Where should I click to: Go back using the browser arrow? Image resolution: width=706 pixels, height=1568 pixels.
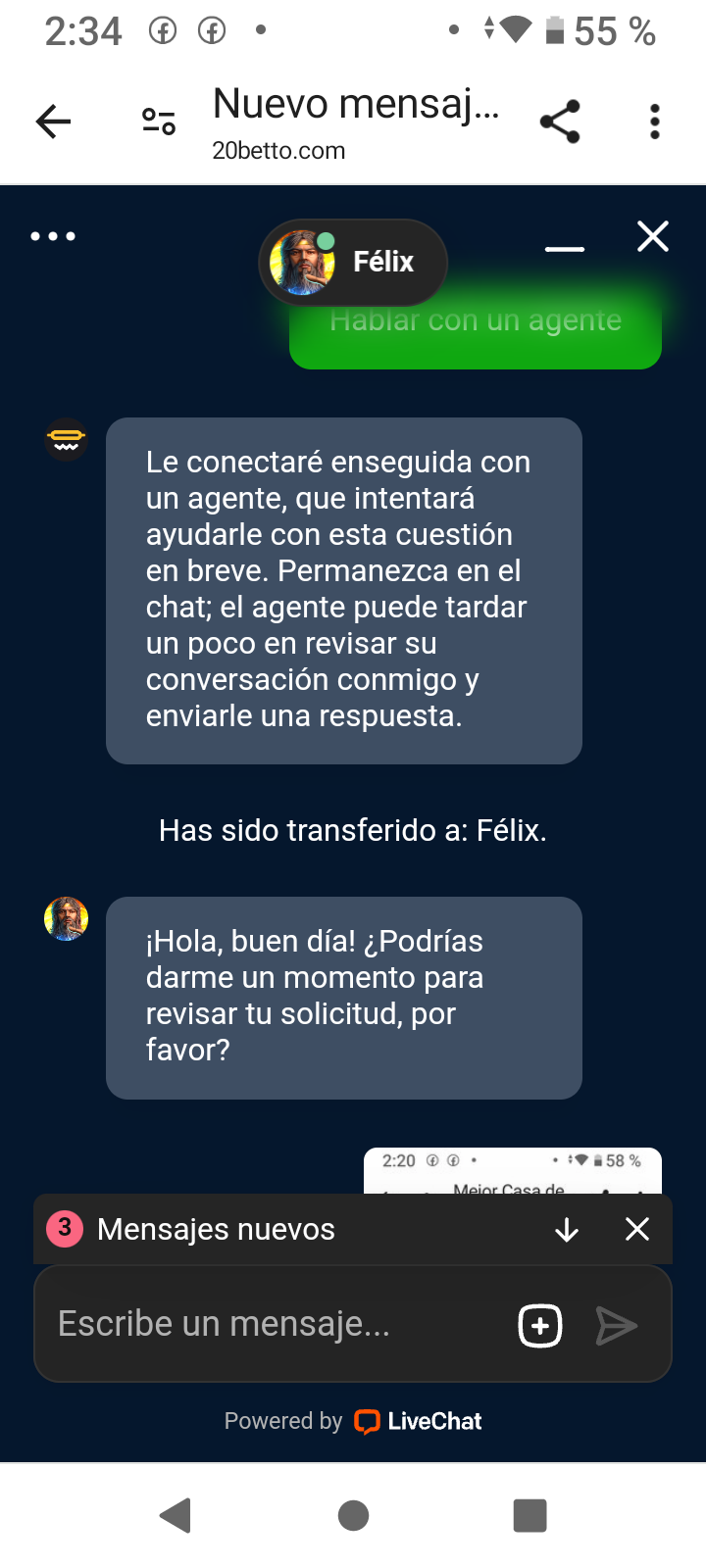(x=54, y=122)
